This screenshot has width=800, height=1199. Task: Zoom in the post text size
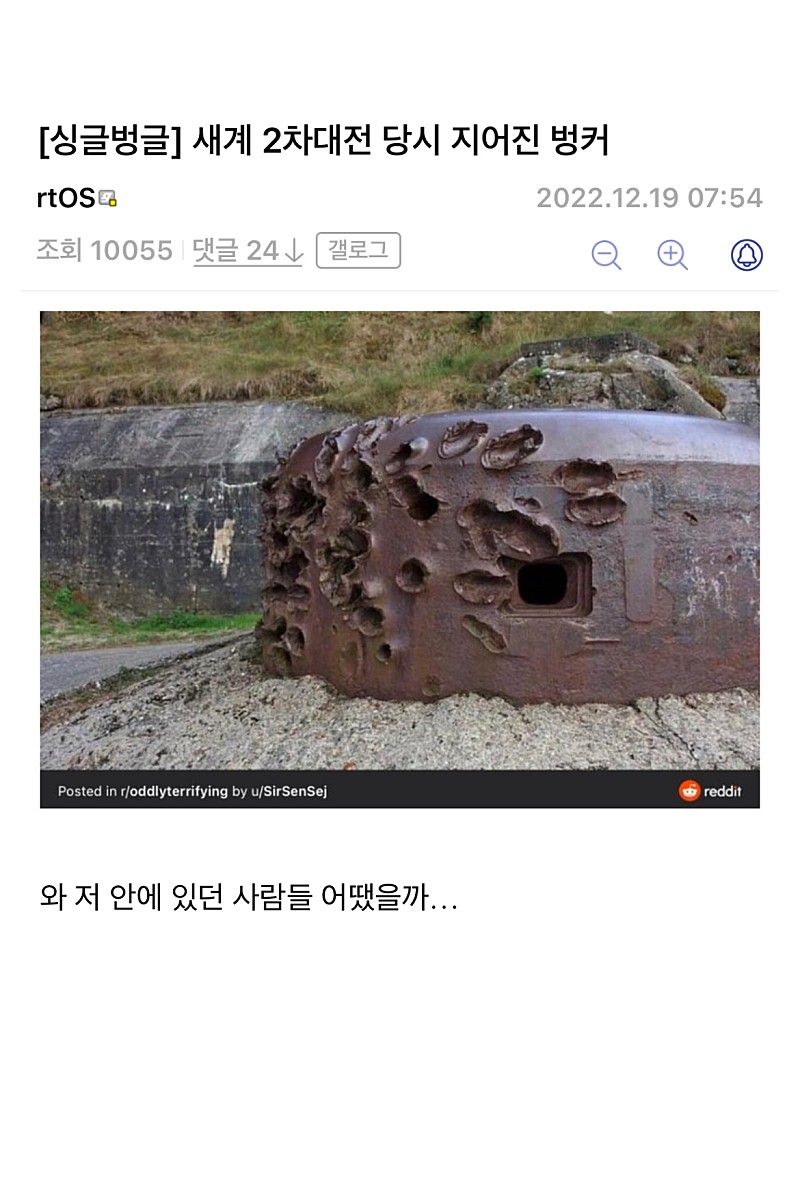(672, 255)
